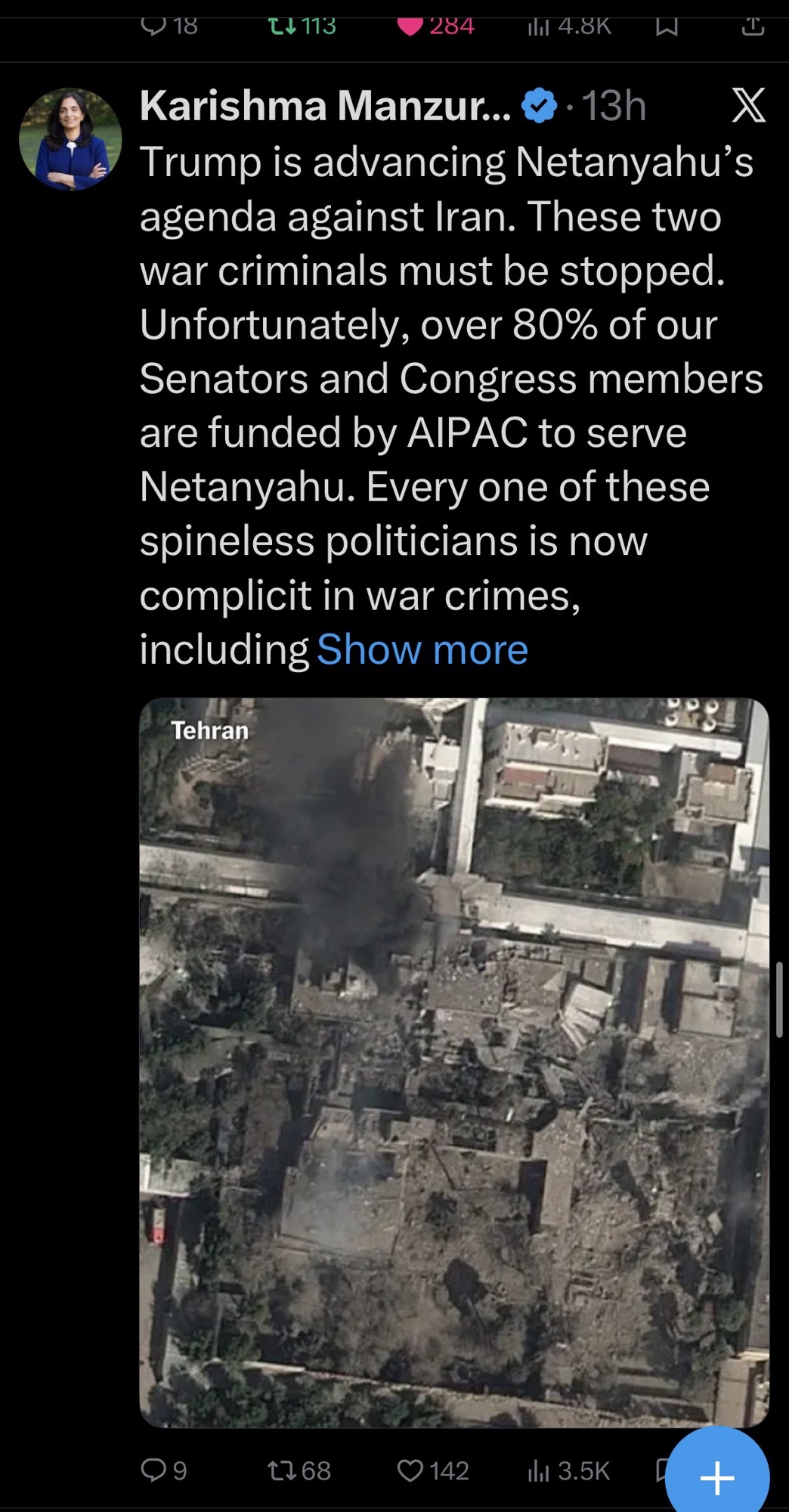Viewport: 789px width, 1512px height.
Task: Open Karishma Manzur's profile picture
Action: click(70, 139)
